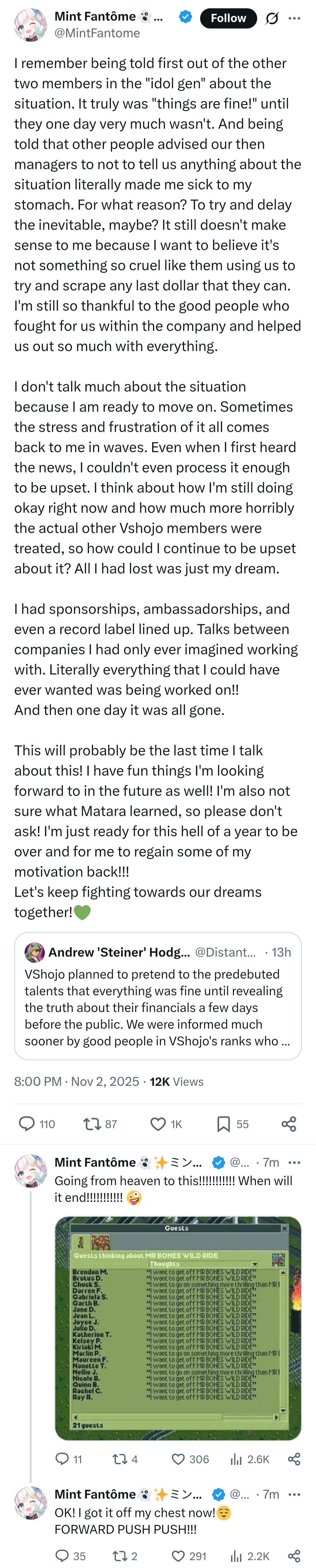This screenshot has height=1568, width=316.
Task: Follow Mint Fantôme
Action: (x=228, y=18)
